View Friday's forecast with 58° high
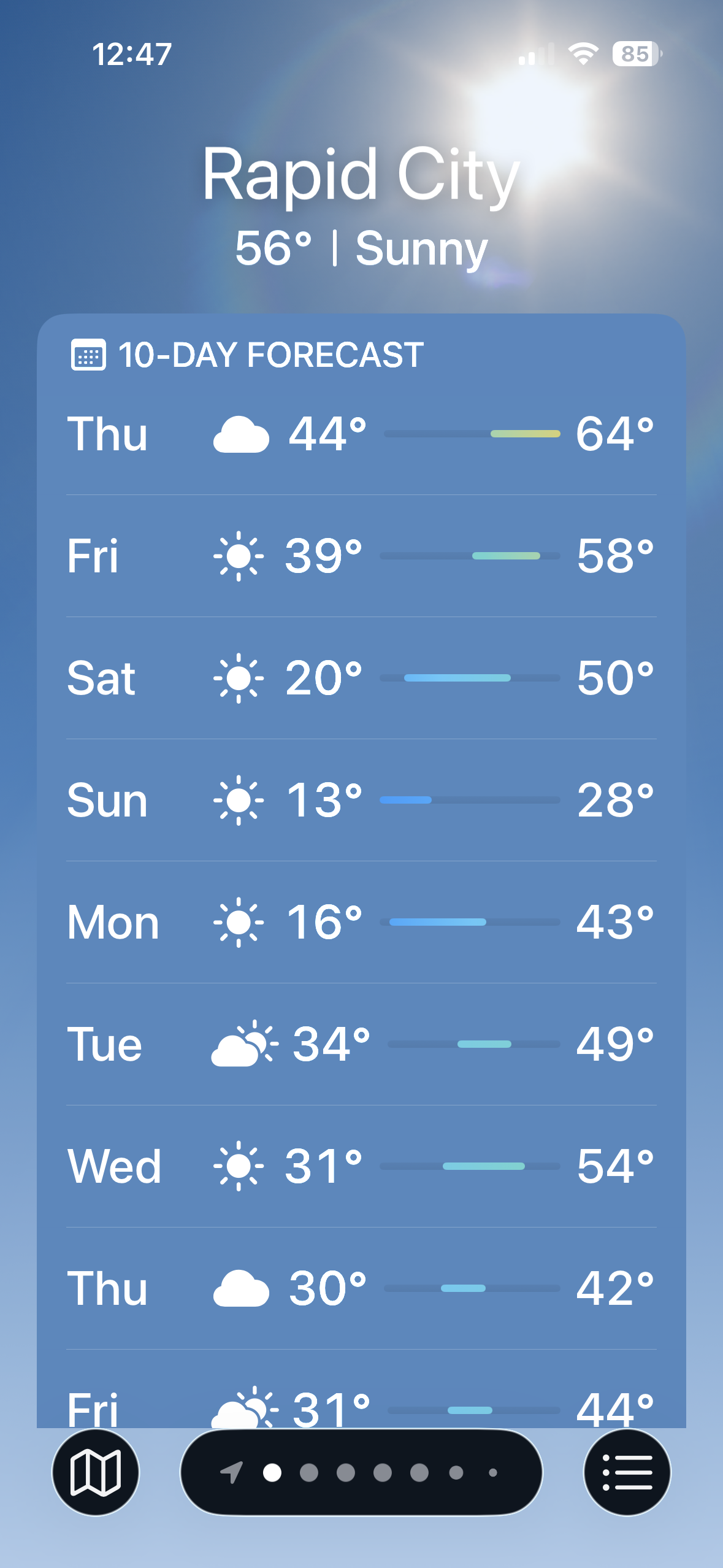723x1568 pixels. (361, 556)
